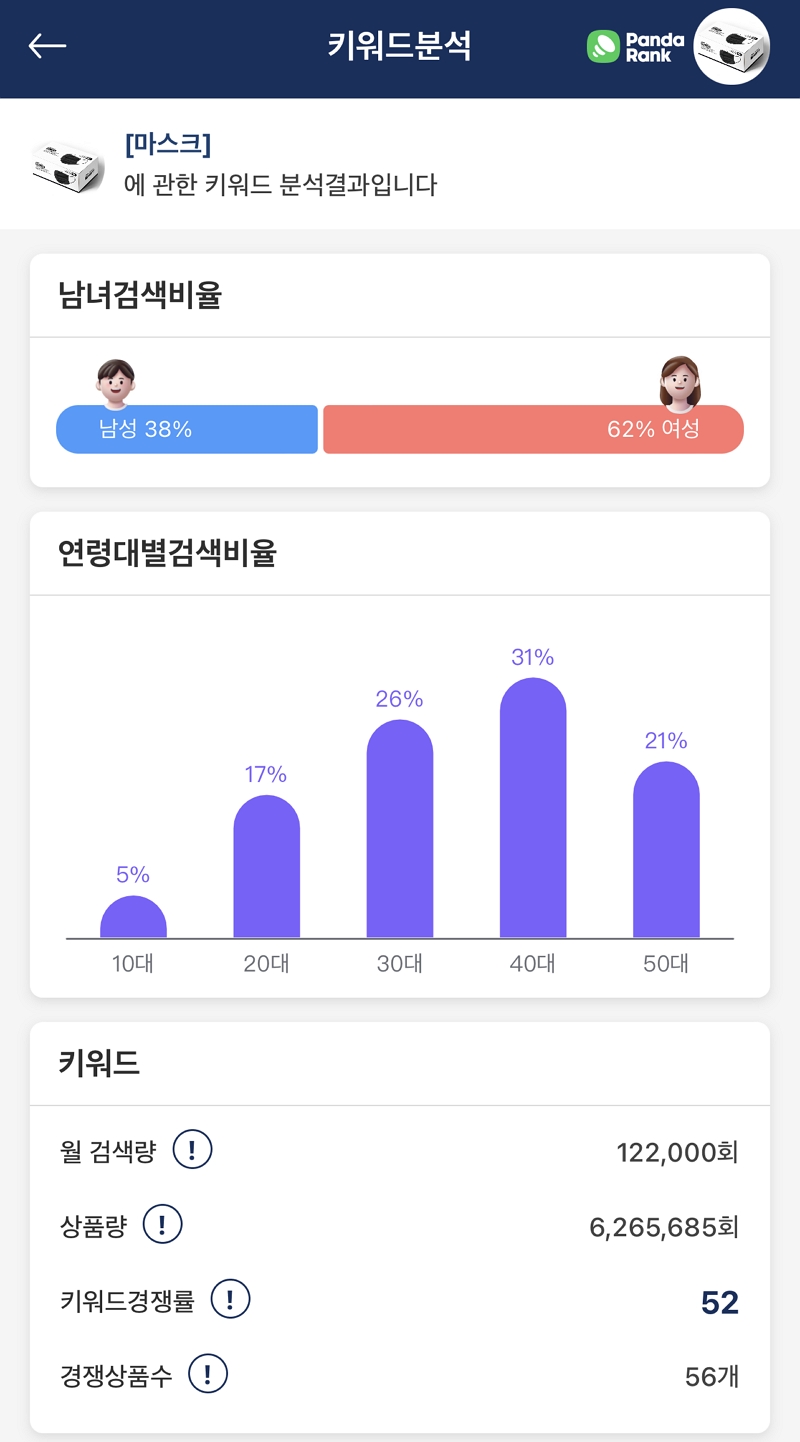Tap the round product image in header
This screenshot has width=800, height=1442.
tap(731, 46)
